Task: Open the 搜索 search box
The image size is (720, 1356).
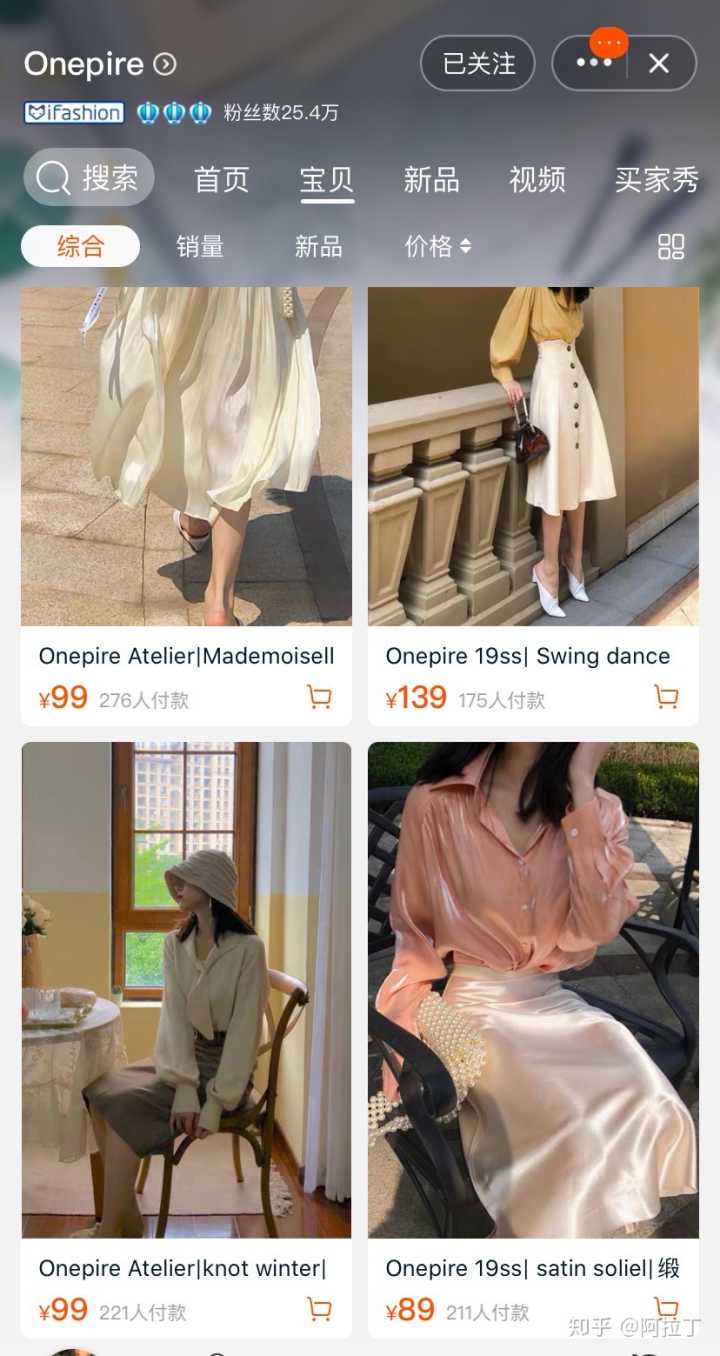Action: click(89, 178)
